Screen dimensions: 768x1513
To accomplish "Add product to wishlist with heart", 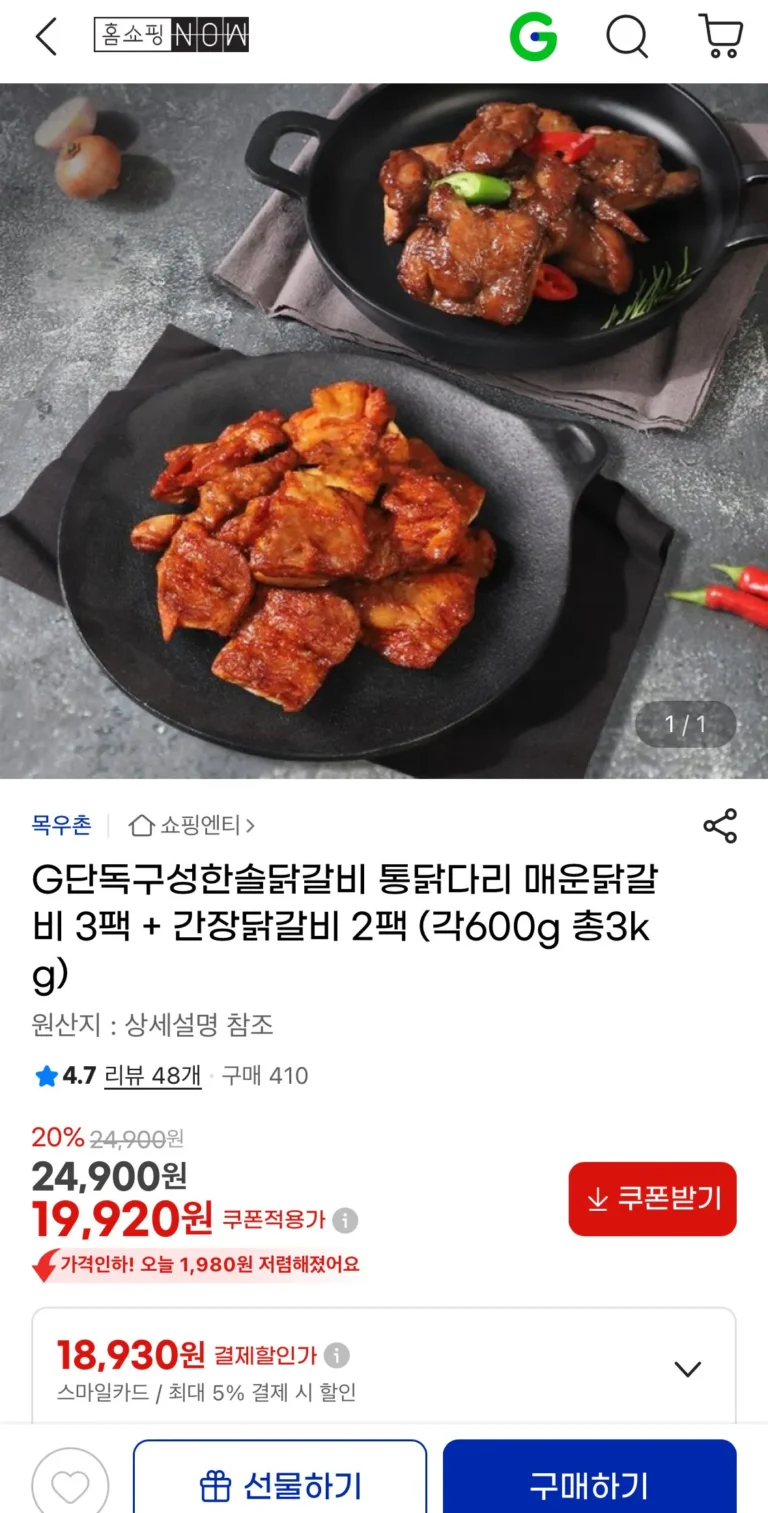I will click(70, 1485).
